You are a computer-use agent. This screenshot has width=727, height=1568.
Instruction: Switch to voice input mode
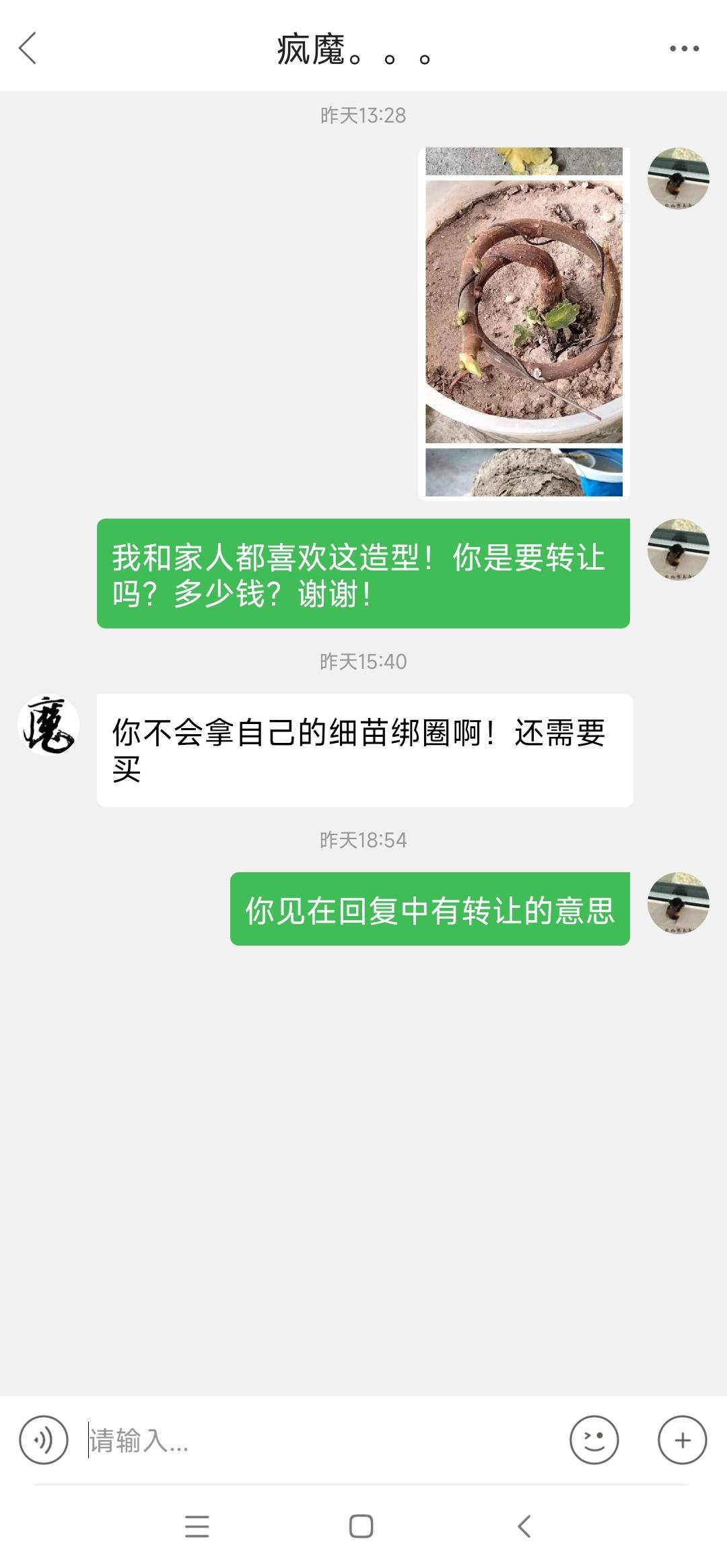click(44, 1440)
